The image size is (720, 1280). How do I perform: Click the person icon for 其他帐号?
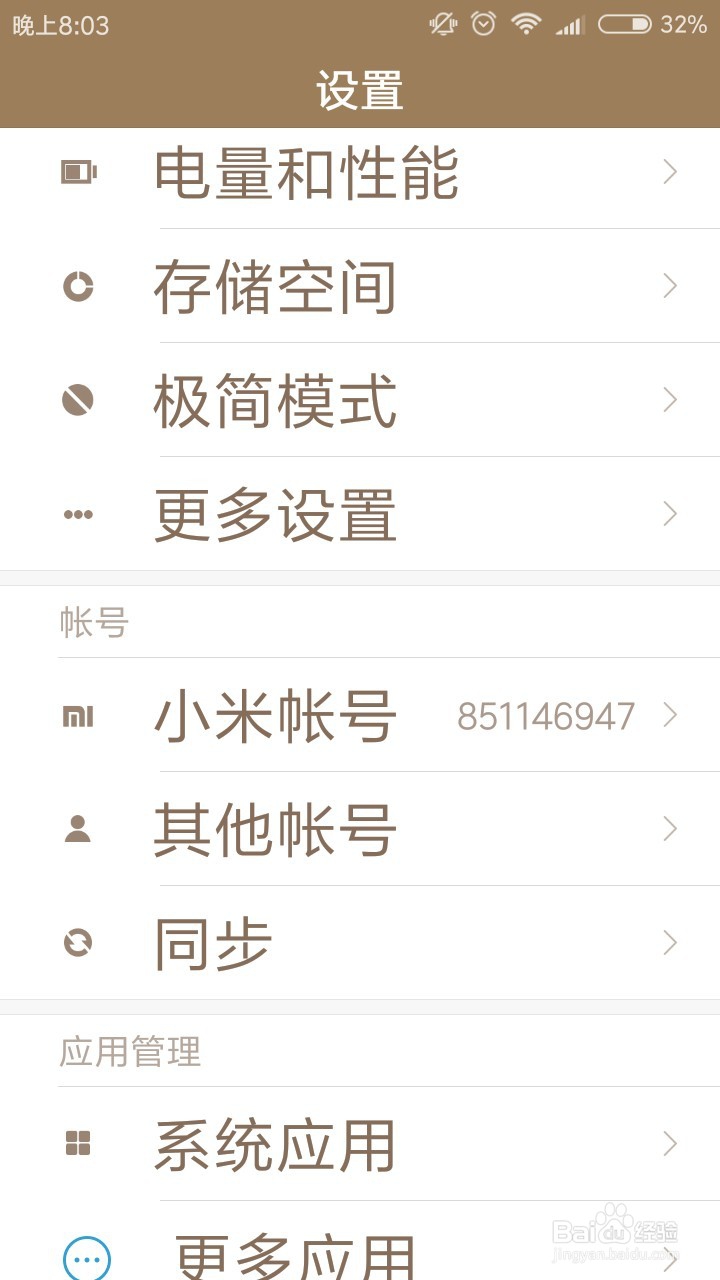coord(78,828)
